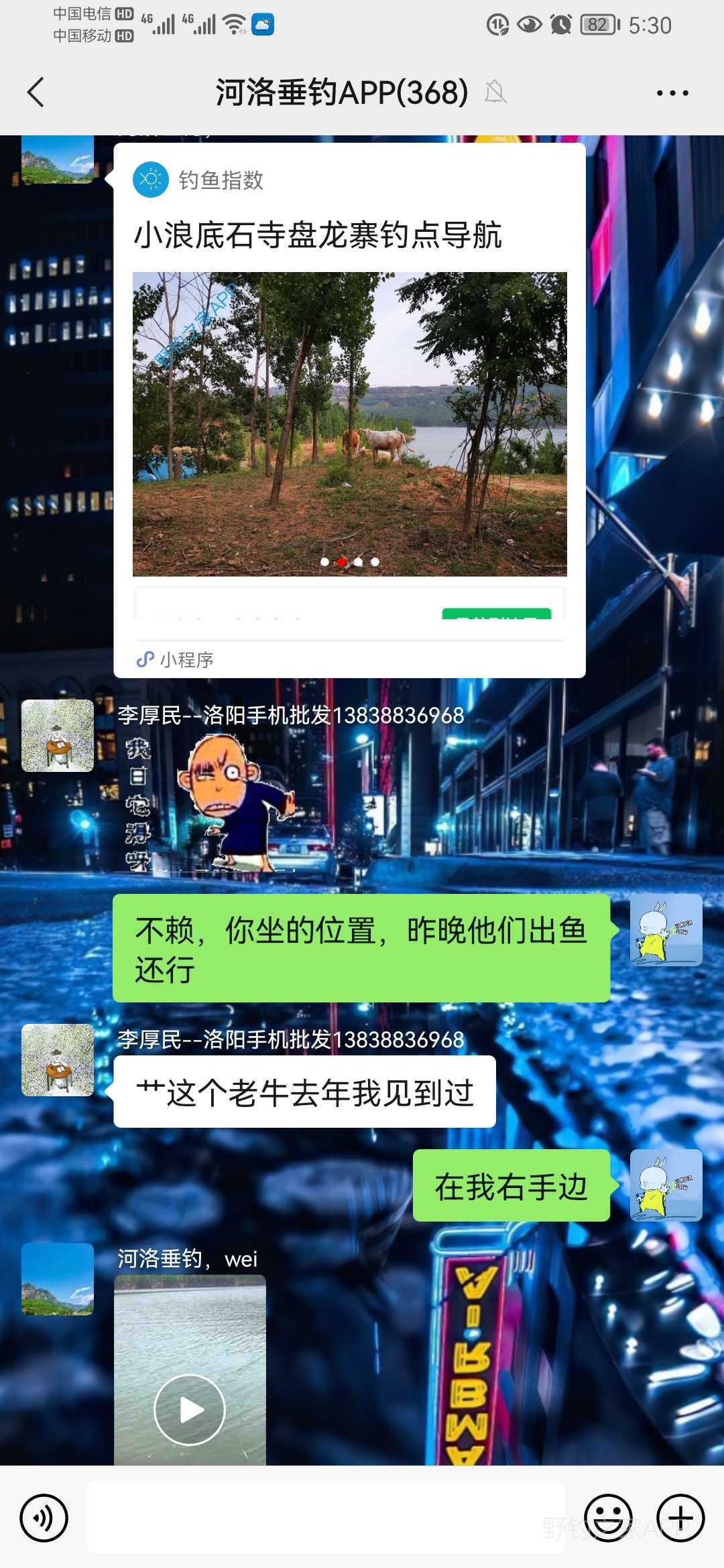Go back from the 河洛垂钓APP group chat
Screen dimensions: 724x1568
[x=36, y=92]
